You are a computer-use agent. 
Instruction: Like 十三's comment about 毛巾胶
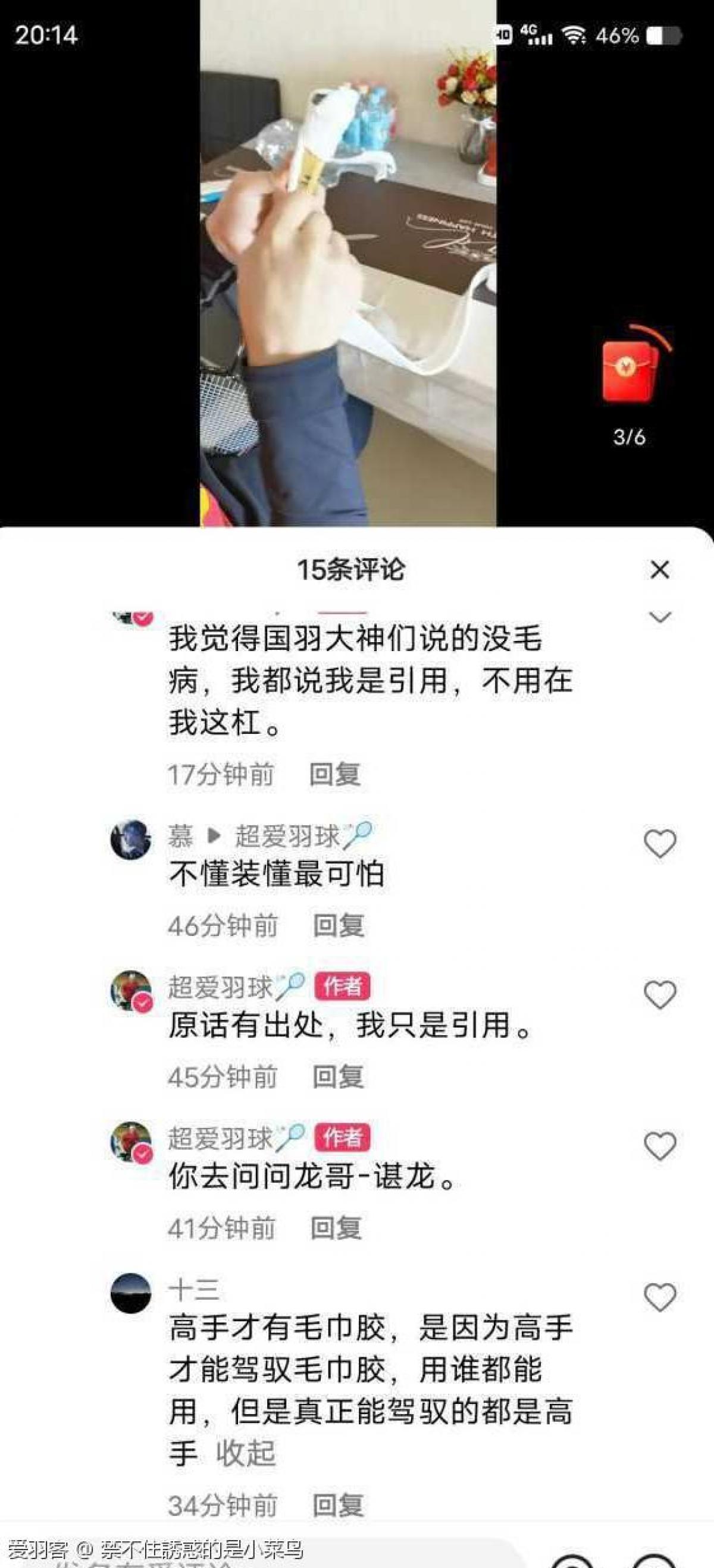(660, 1297)
